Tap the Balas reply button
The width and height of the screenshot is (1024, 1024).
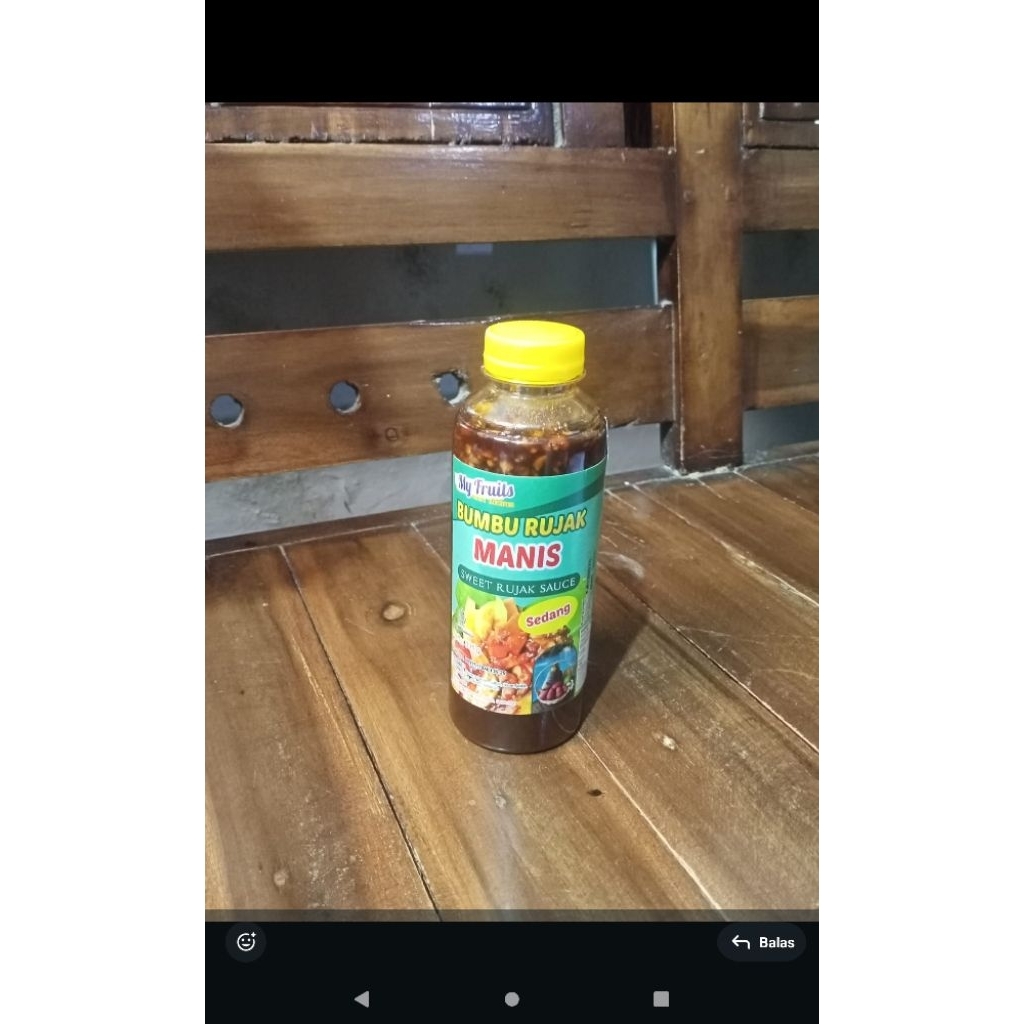pos(761,942)
